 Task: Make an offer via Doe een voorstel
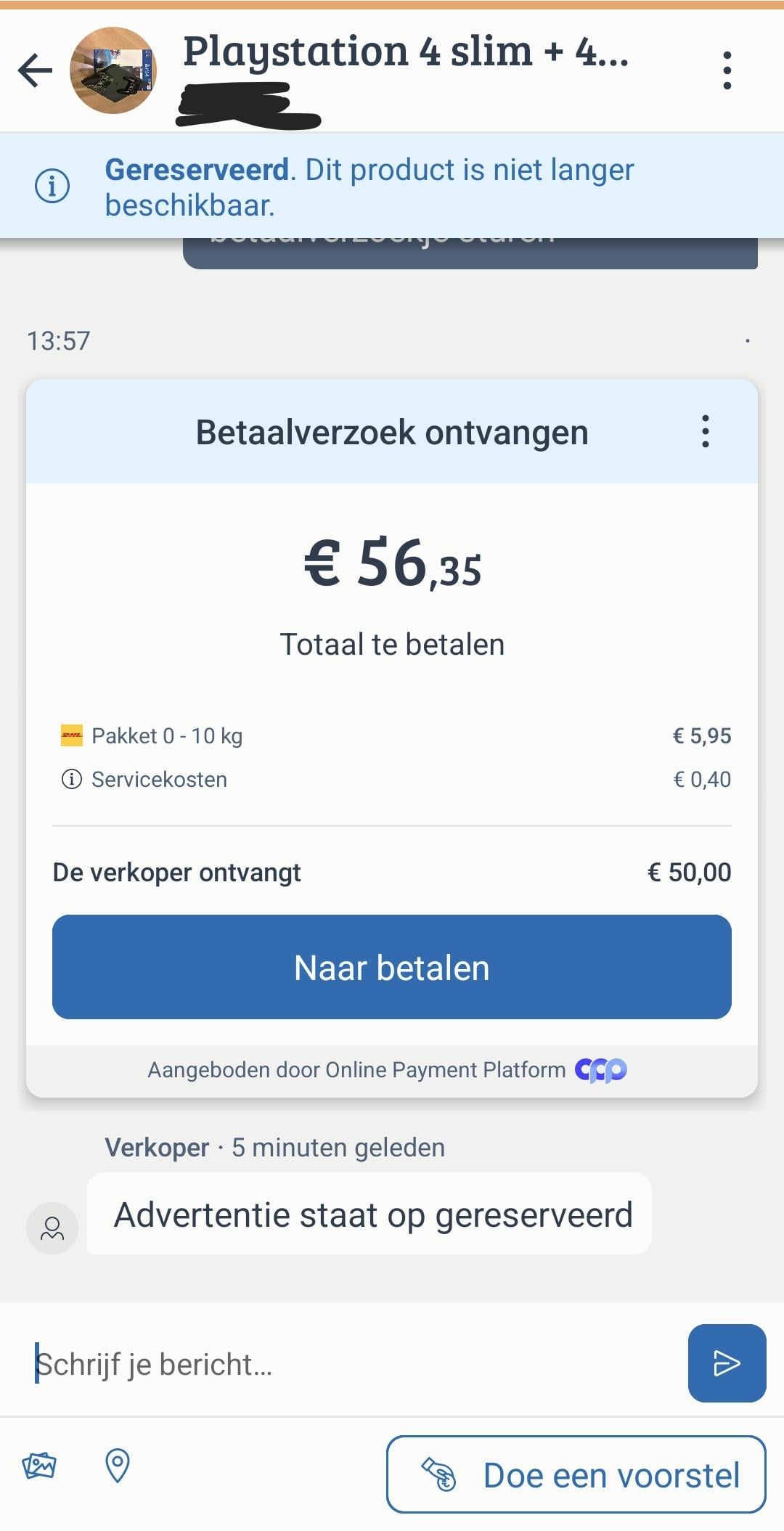click(x=576, y=1474)
